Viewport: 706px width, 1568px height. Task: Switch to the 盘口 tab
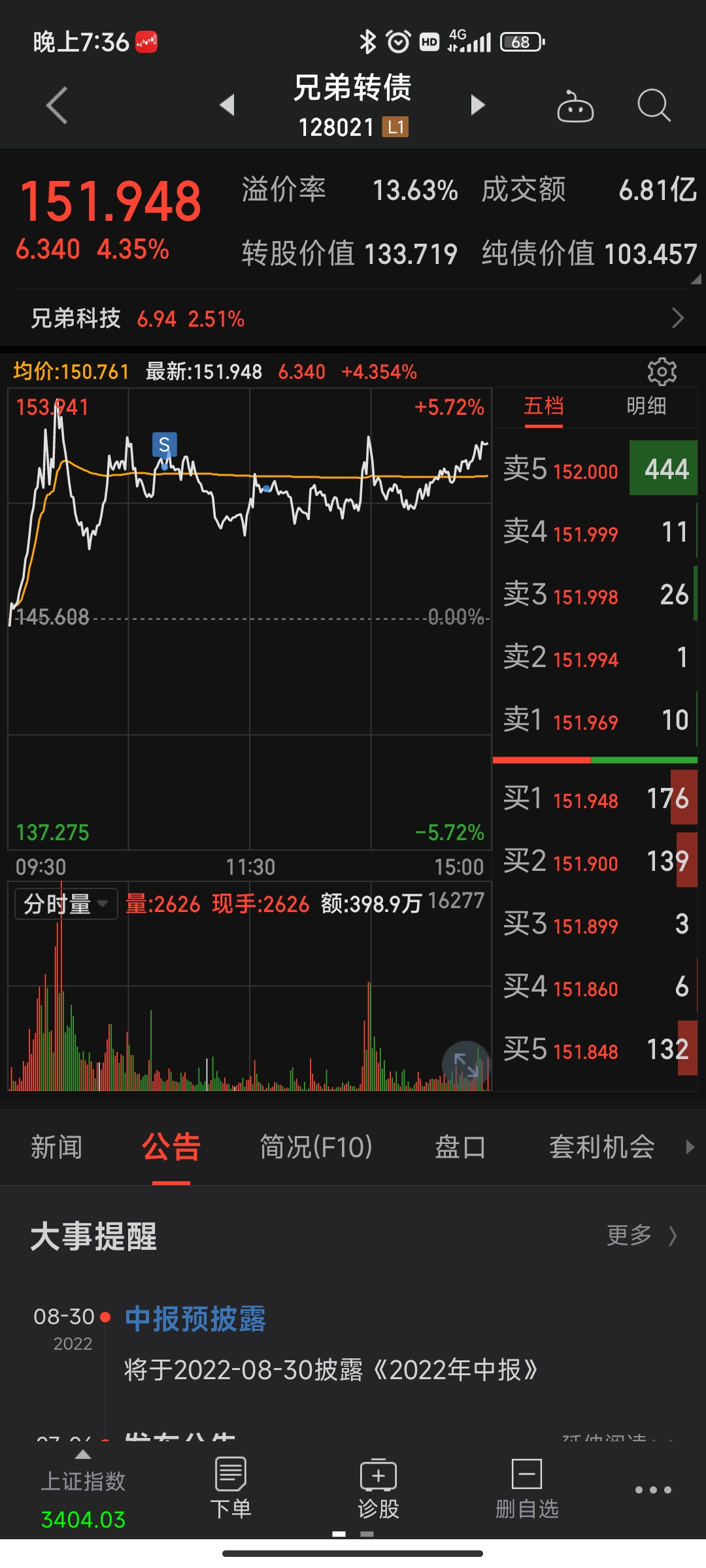(x=460, y=1147)
